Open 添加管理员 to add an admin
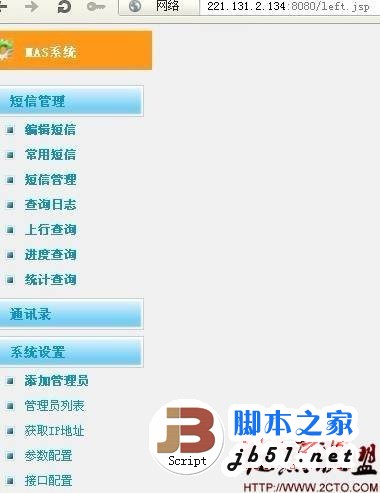380x493 pixels. 56,380
